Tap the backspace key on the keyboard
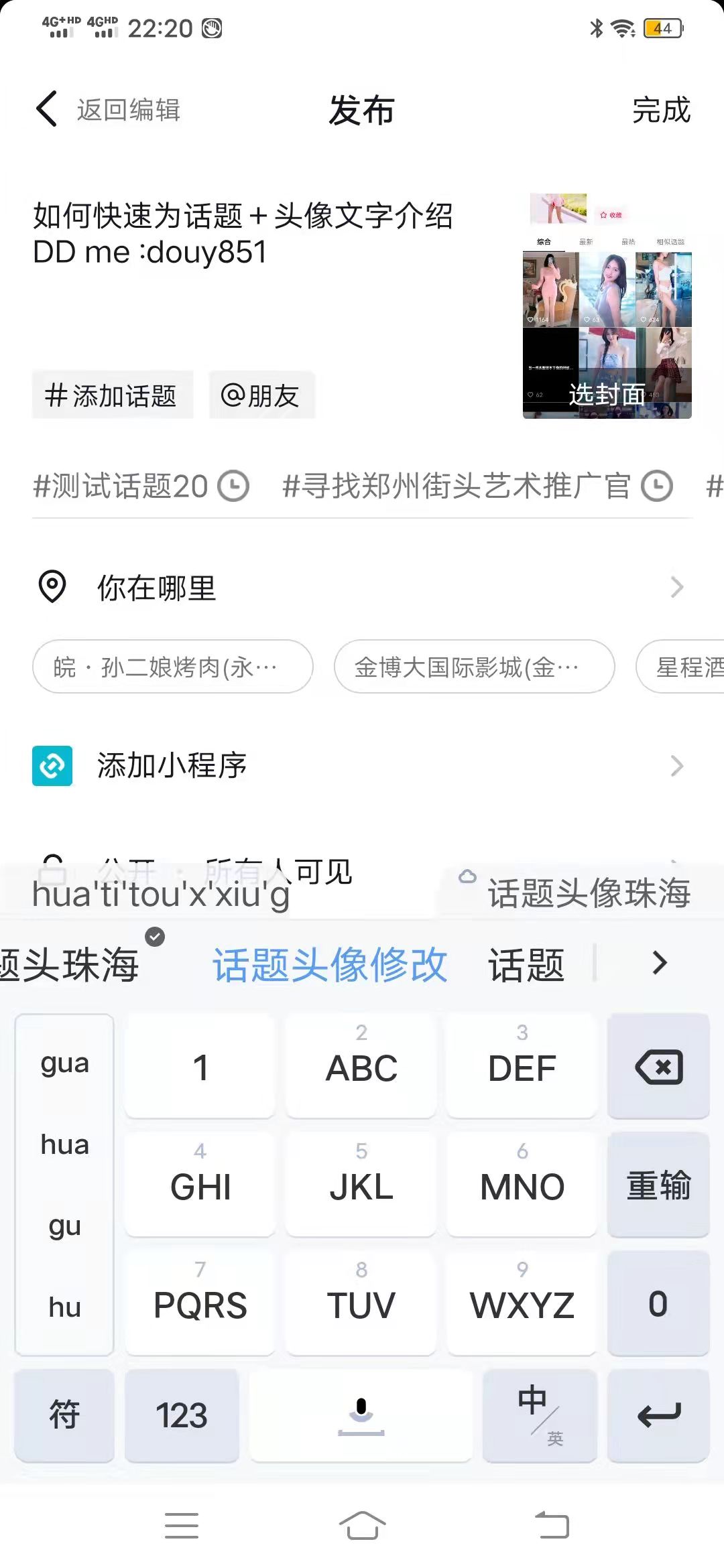Image resolution: width=724 pixels, height=1568 pixels. (x=658, y=1067)
